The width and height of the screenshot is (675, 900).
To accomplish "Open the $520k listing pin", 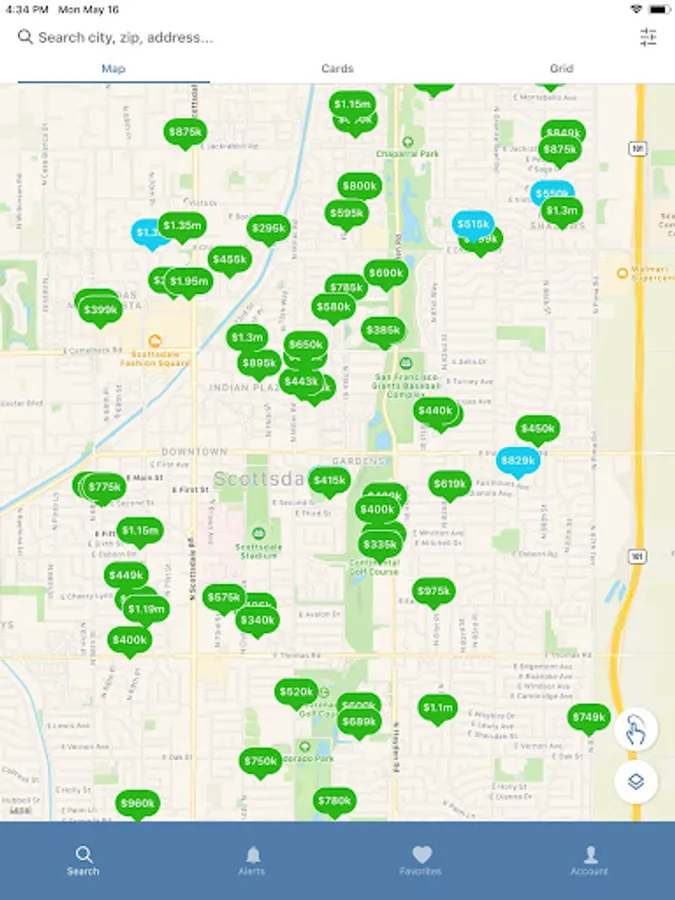I will pos(297,692).
